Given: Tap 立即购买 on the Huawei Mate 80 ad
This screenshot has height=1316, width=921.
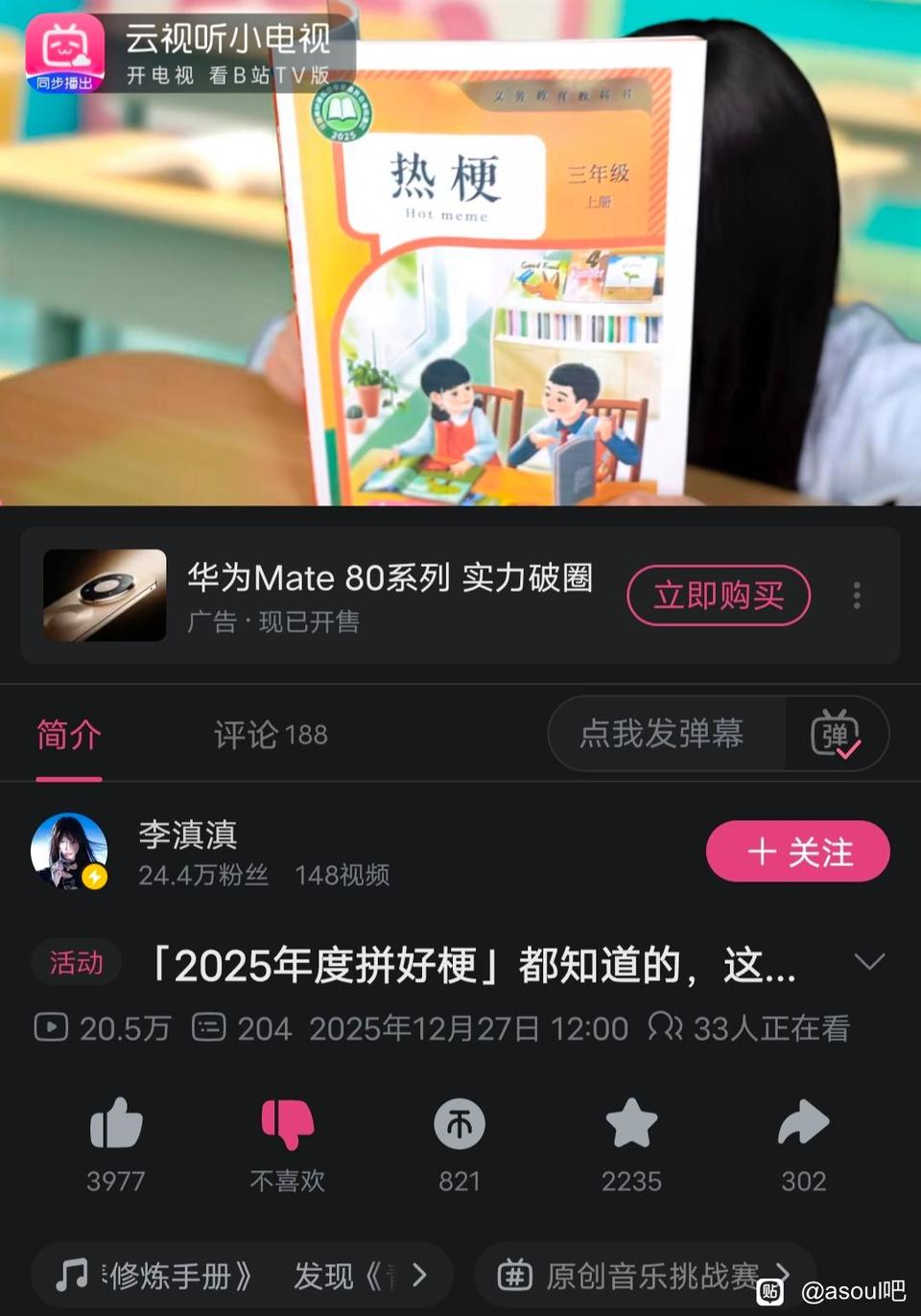Looking at the screenshot, I should click(x=718, y=596).
